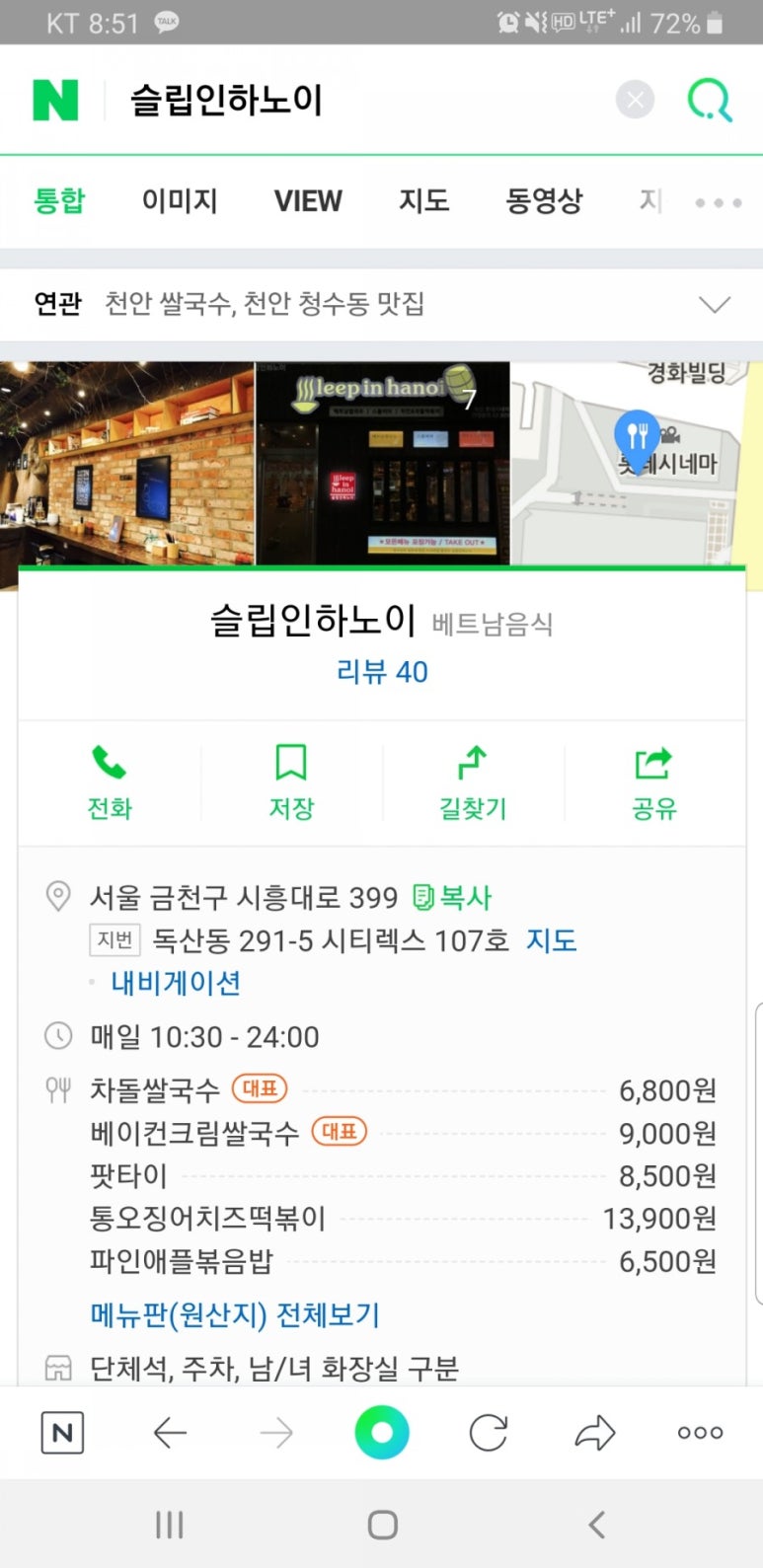The image size is (763, 1568).
Task: Reload the page with the refresh icon
Action: point(489,1433)
